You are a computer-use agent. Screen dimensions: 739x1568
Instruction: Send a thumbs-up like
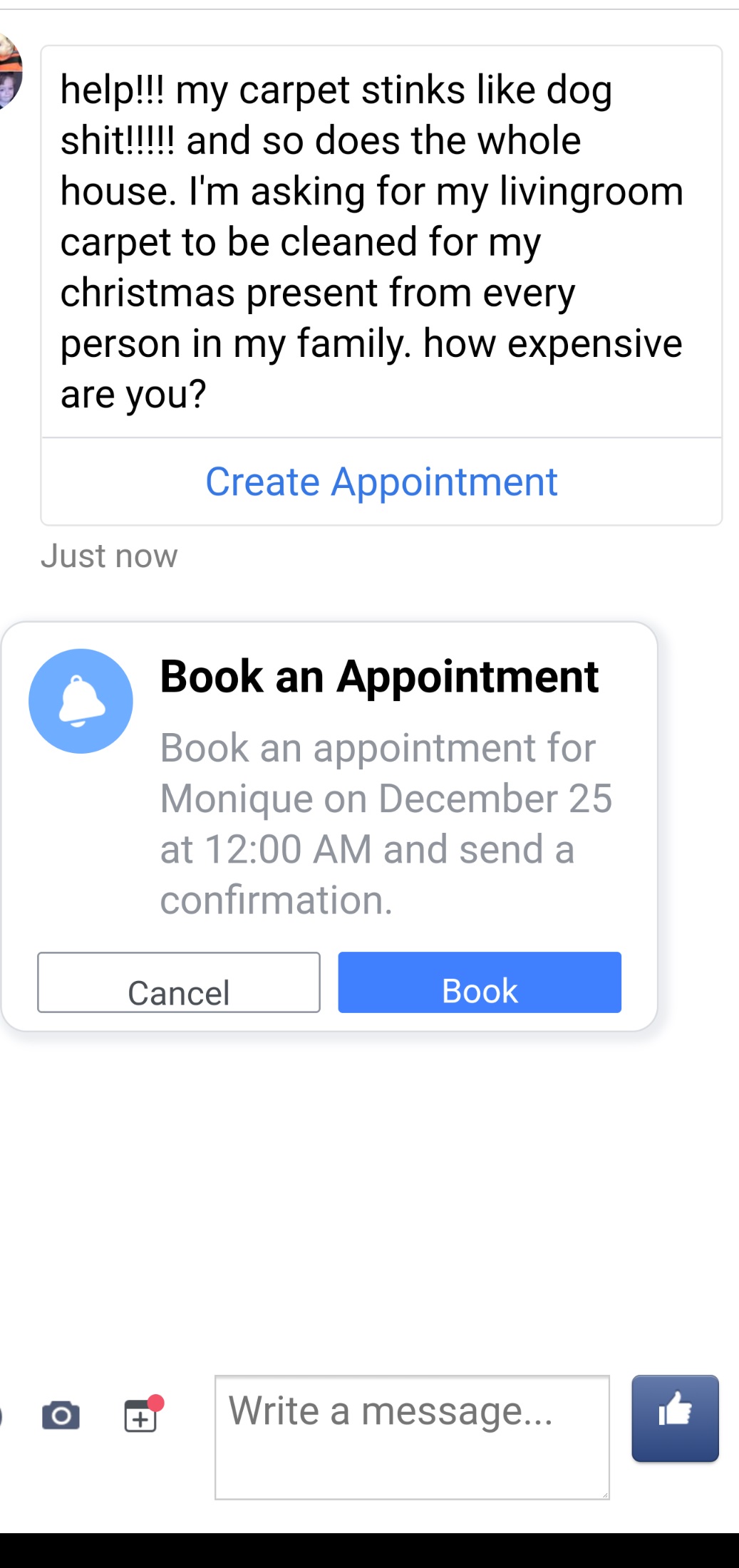click(674, 1418)
